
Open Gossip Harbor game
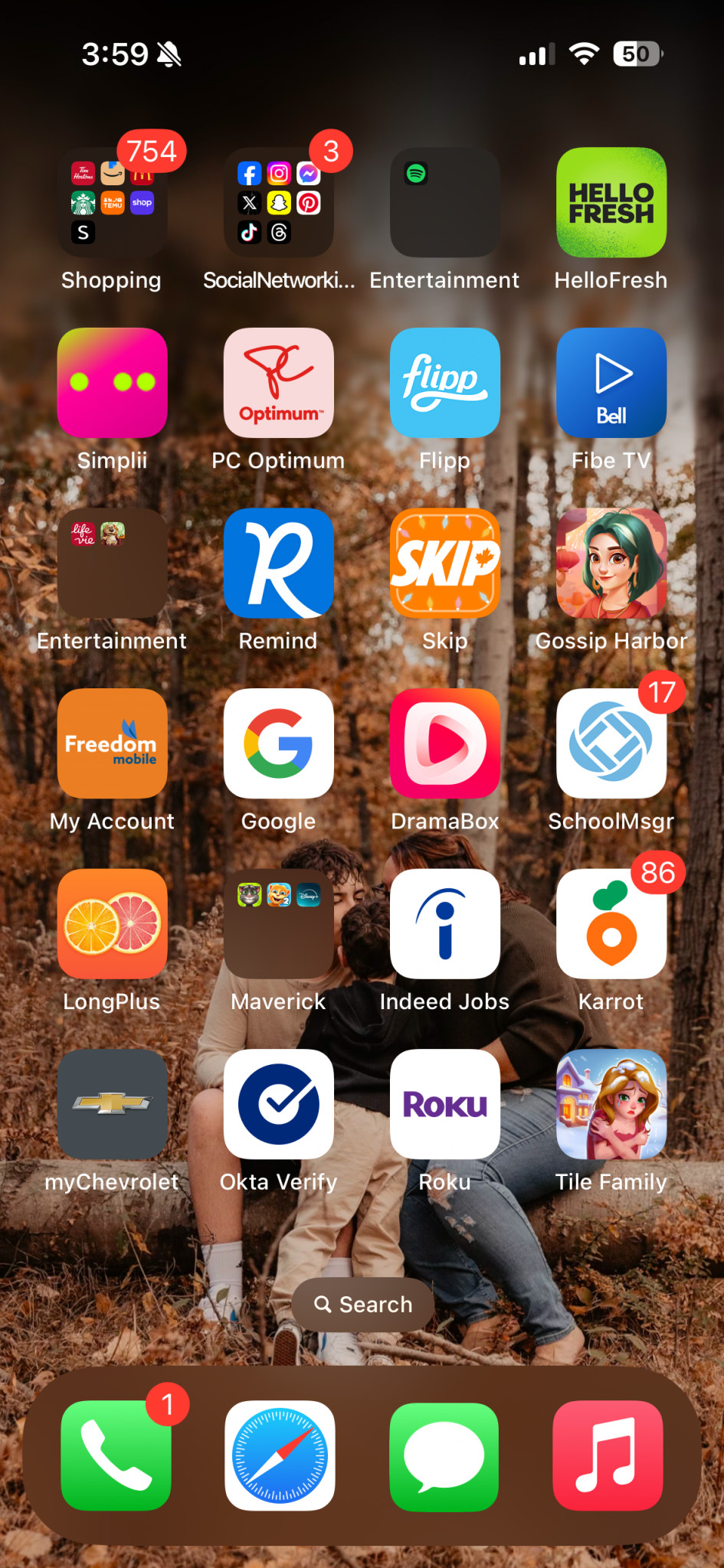pos(611,563)
